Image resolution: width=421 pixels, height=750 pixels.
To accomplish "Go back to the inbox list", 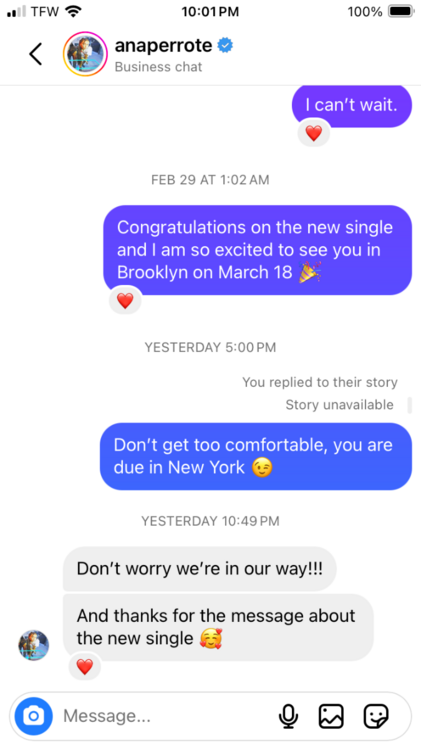I will (x=36, y=54).
